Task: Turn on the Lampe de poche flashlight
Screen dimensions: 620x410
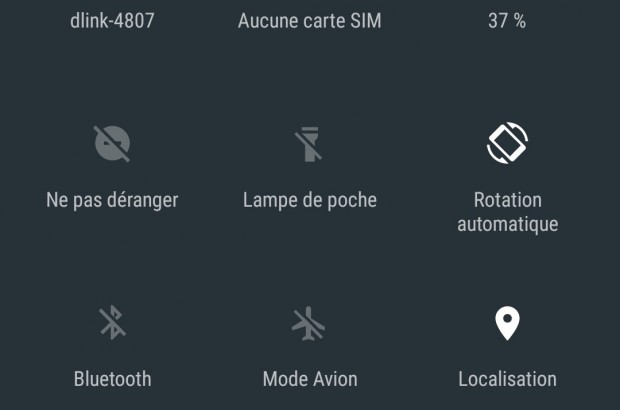Action: tap(309, 145)
